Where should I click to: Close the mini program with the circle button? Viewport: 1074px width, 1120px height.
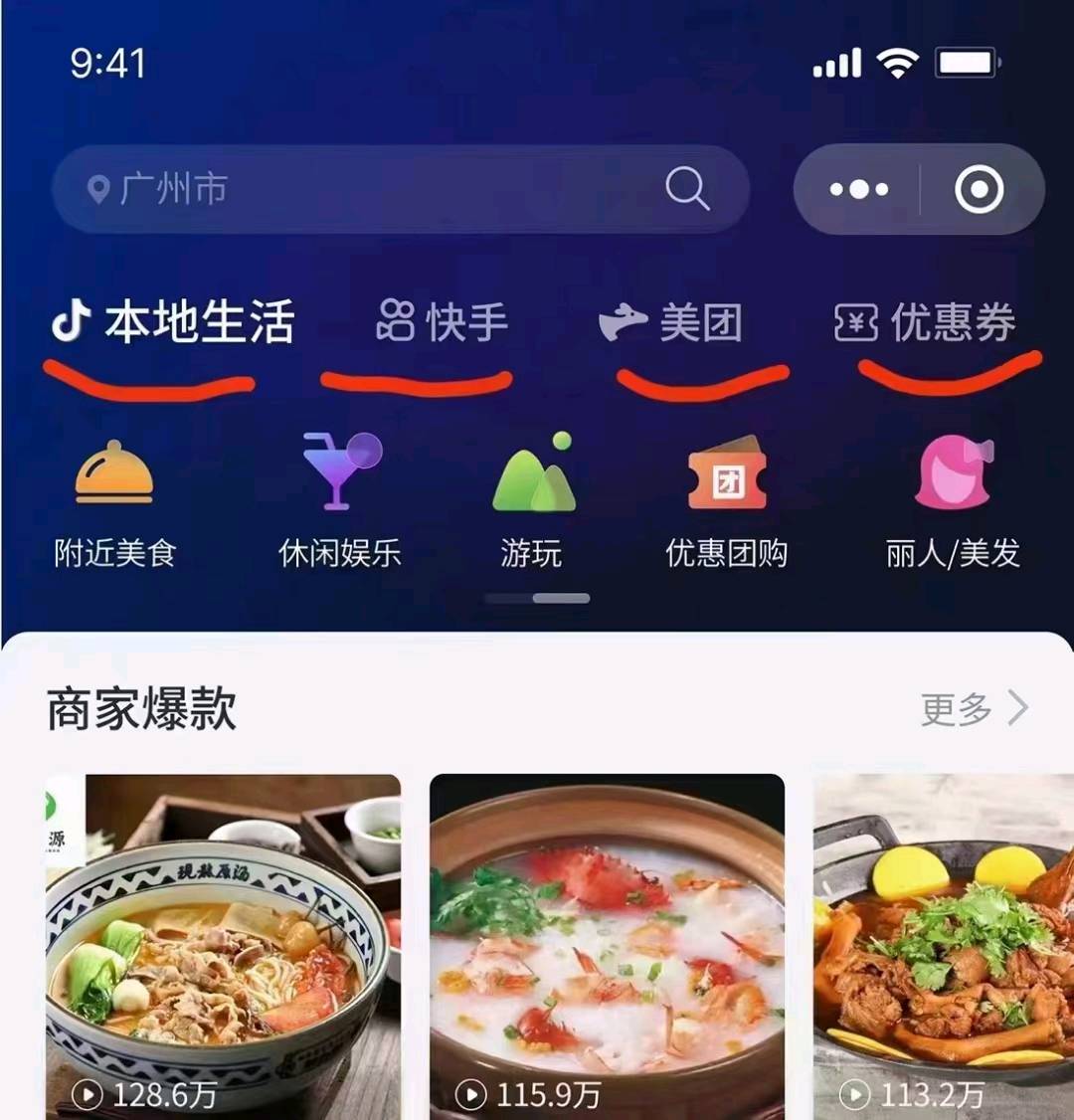[x=979, y=189]
